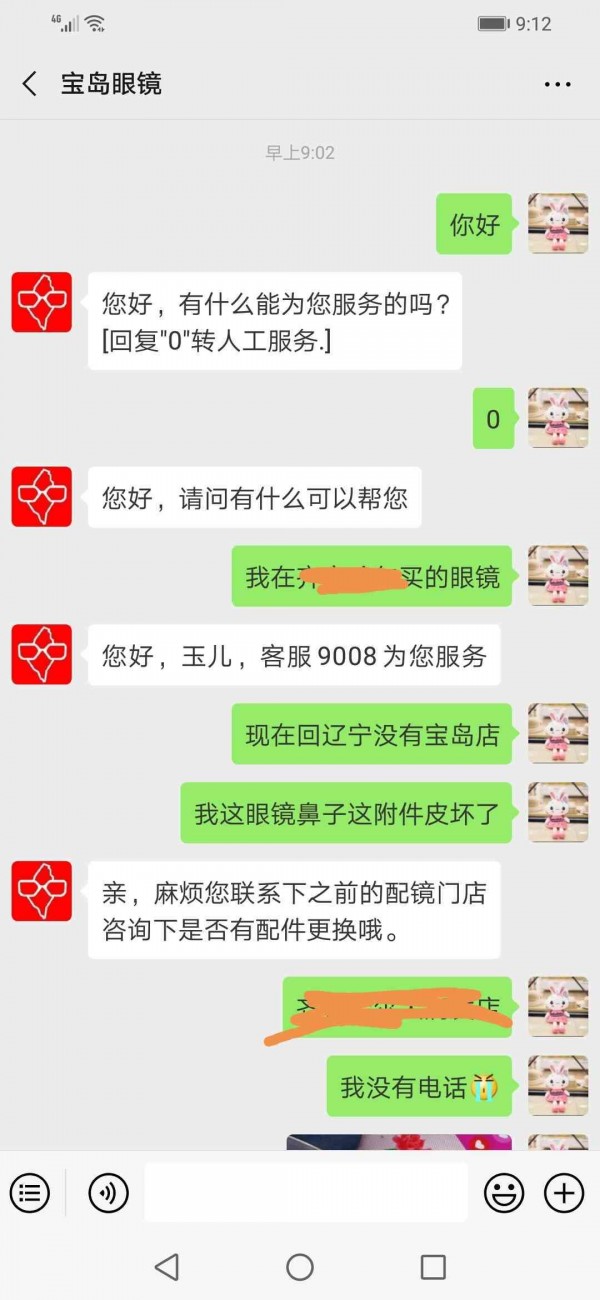Open the three-dot chat menu
The image size is (600, 1300).
click(x=557, y=85)
